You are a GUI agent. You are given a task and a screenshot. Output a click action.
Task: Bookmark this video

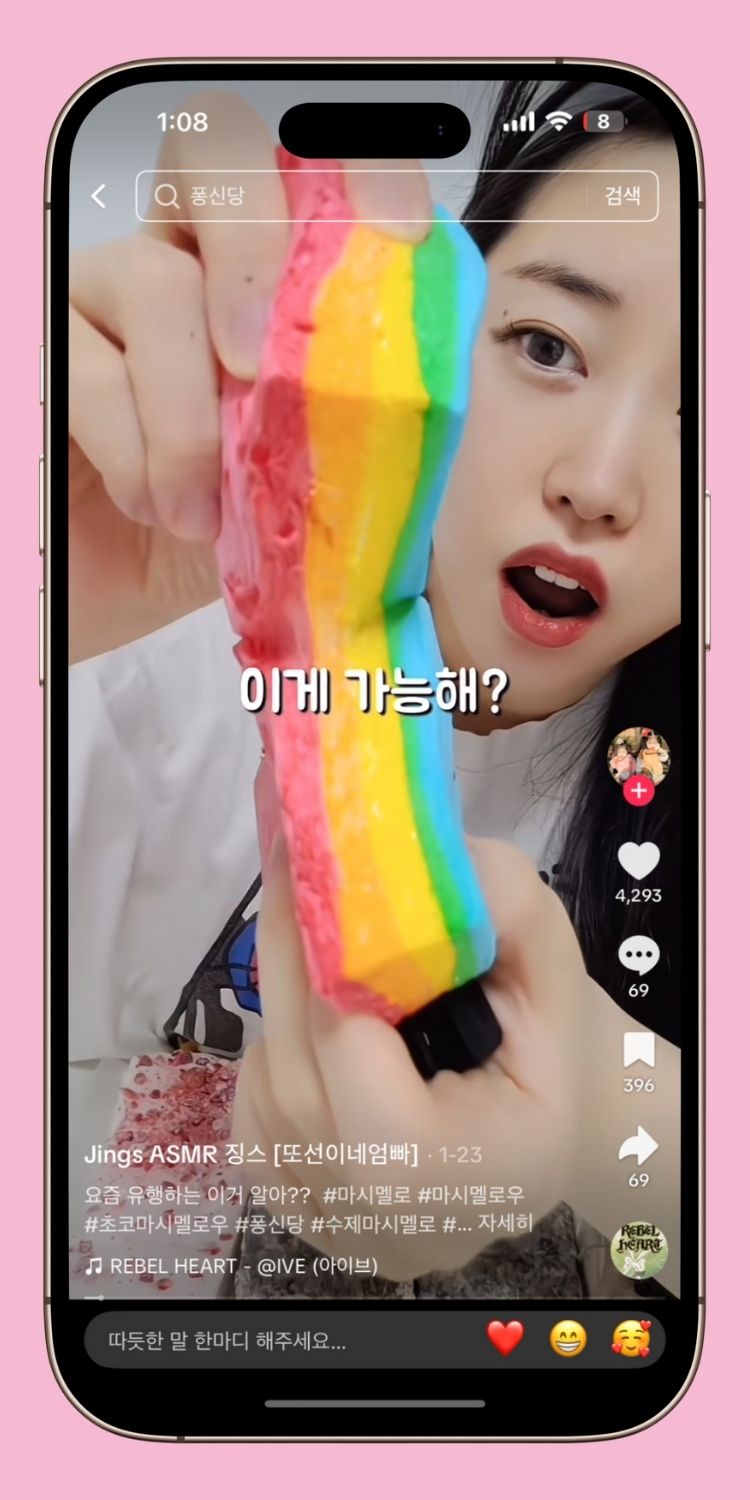639,1051
